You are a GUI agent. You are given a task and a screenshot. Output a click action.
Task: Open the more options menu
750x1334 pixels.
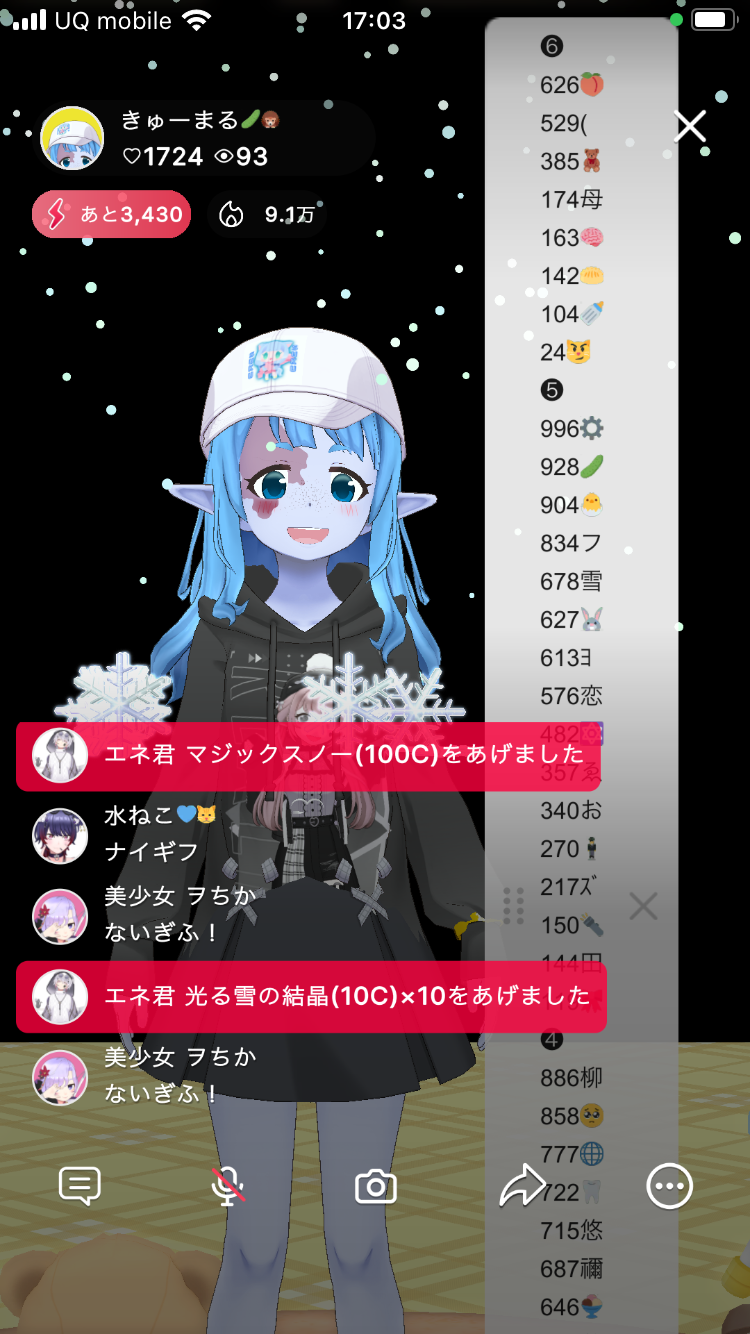pyautogui.click(x=669, y=1187)
